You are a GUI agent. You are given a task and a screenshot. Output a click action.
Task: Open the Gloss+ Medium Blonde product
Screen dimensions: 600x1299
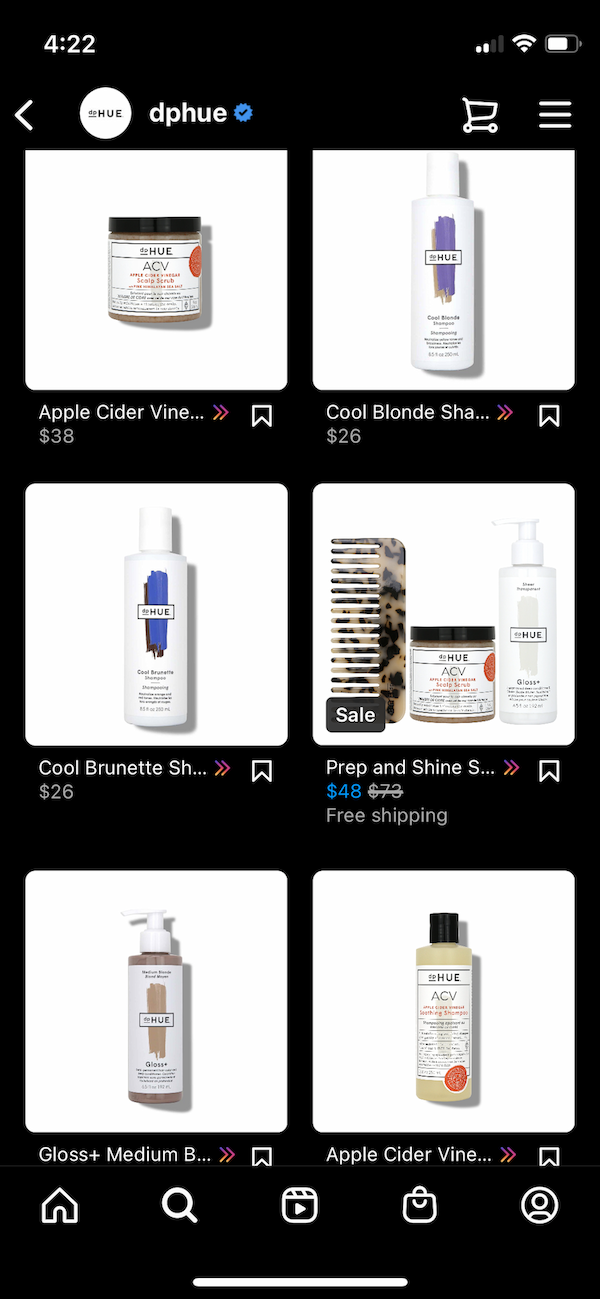click(x=156, y=1000)
